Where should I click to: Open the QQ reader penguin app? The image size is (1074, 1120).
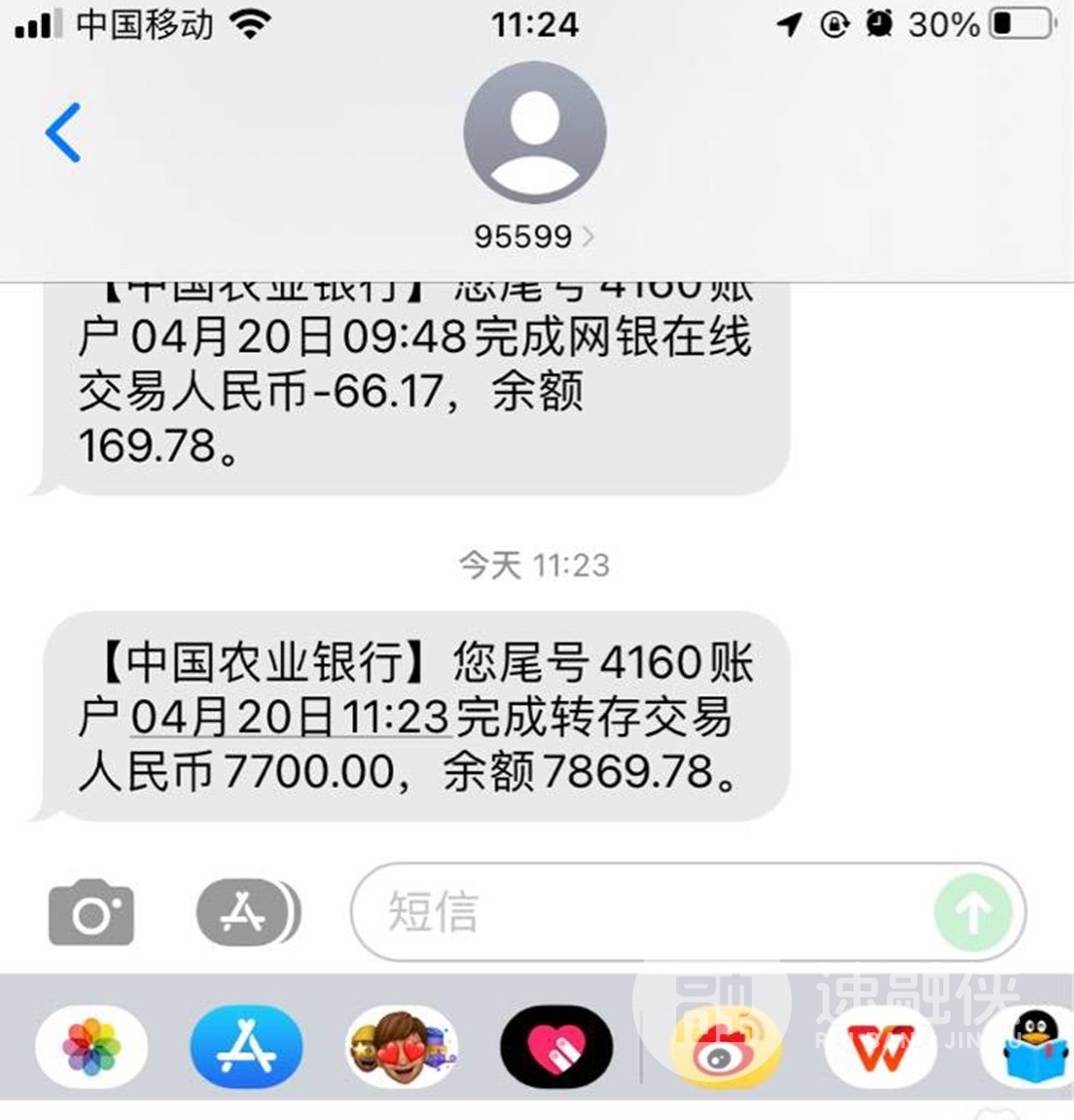pos(1032,1046)
